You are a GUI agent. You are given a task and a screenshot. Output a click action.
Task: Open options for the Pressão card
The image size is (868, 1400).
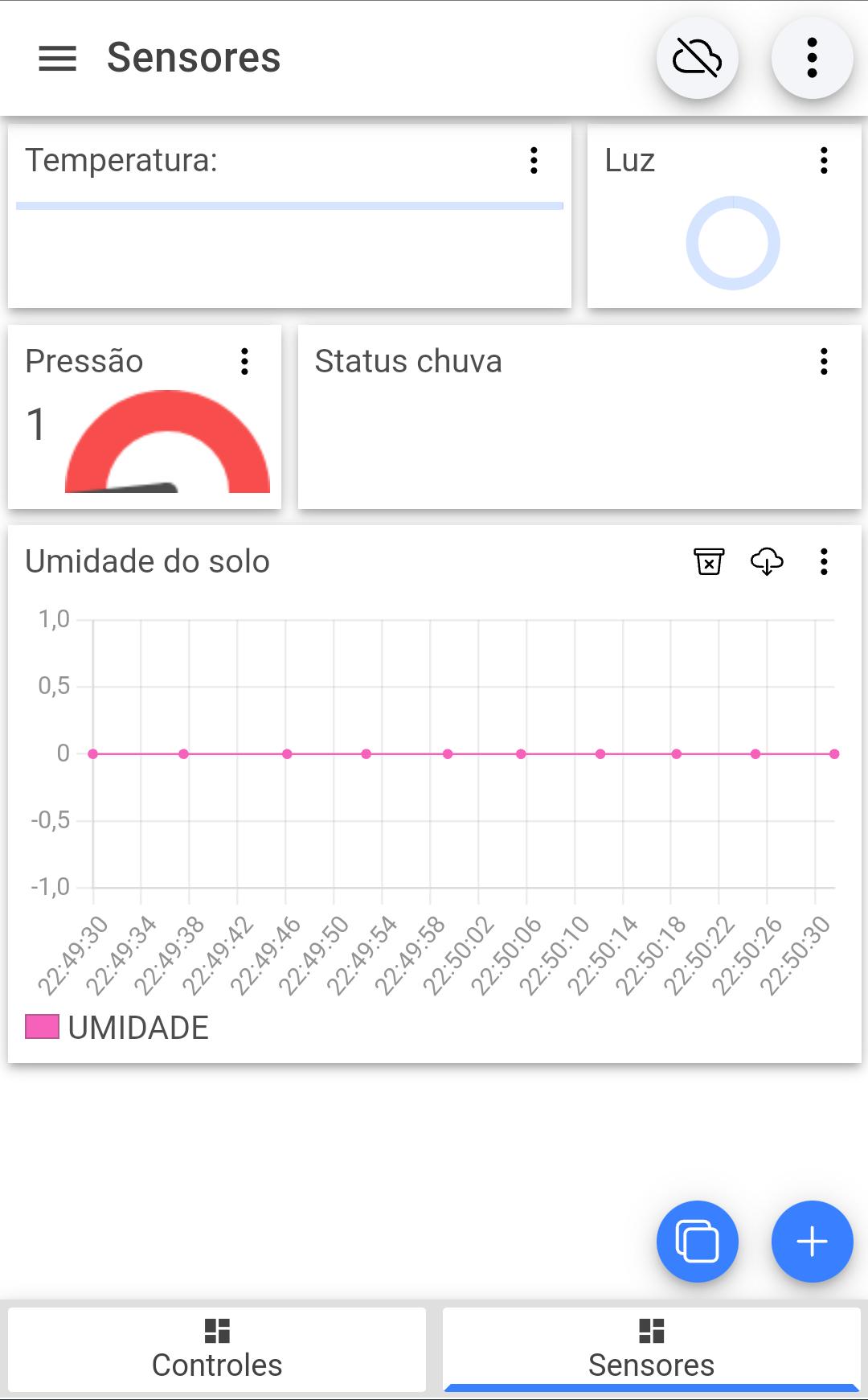pyautogui.click(x=245, y=362)
